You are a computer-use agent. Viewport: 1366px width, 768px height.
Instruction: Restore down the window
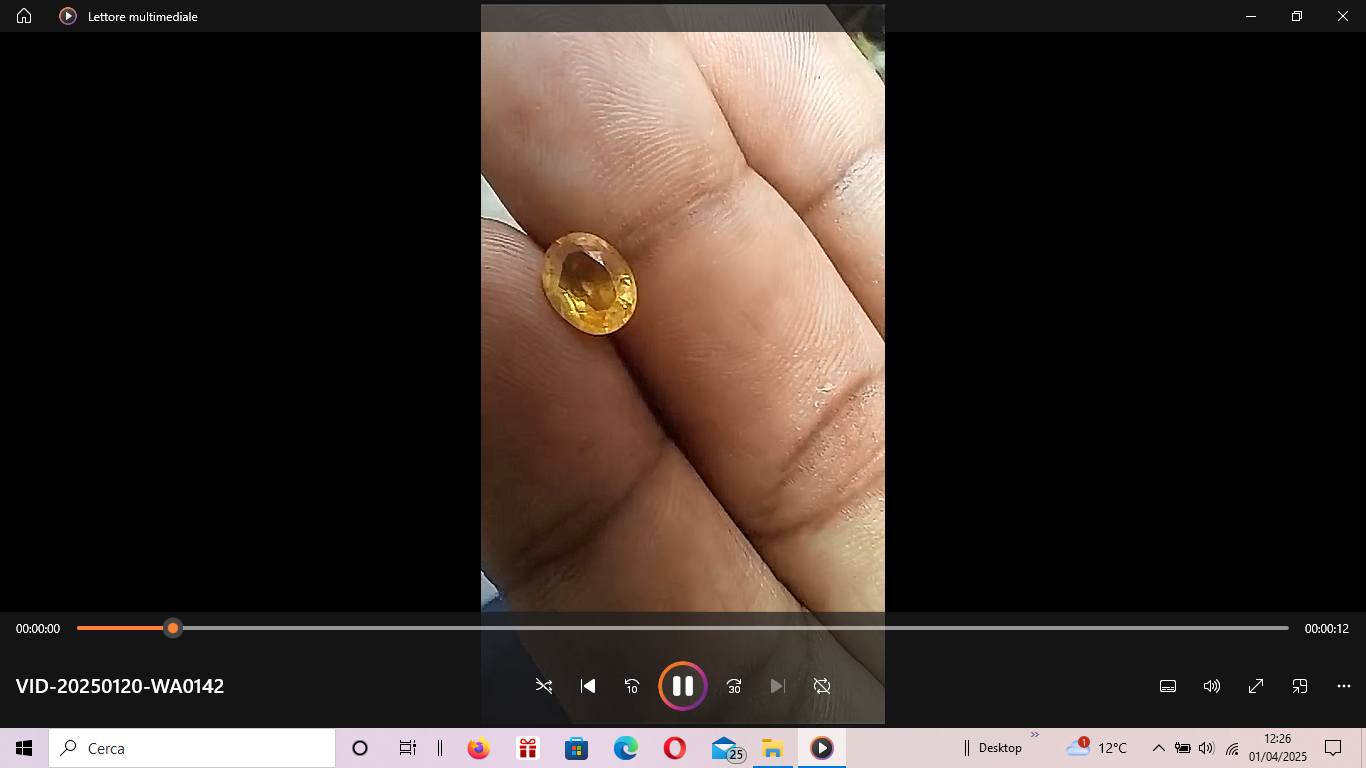pyautogui.click(x=1297, y=16)
